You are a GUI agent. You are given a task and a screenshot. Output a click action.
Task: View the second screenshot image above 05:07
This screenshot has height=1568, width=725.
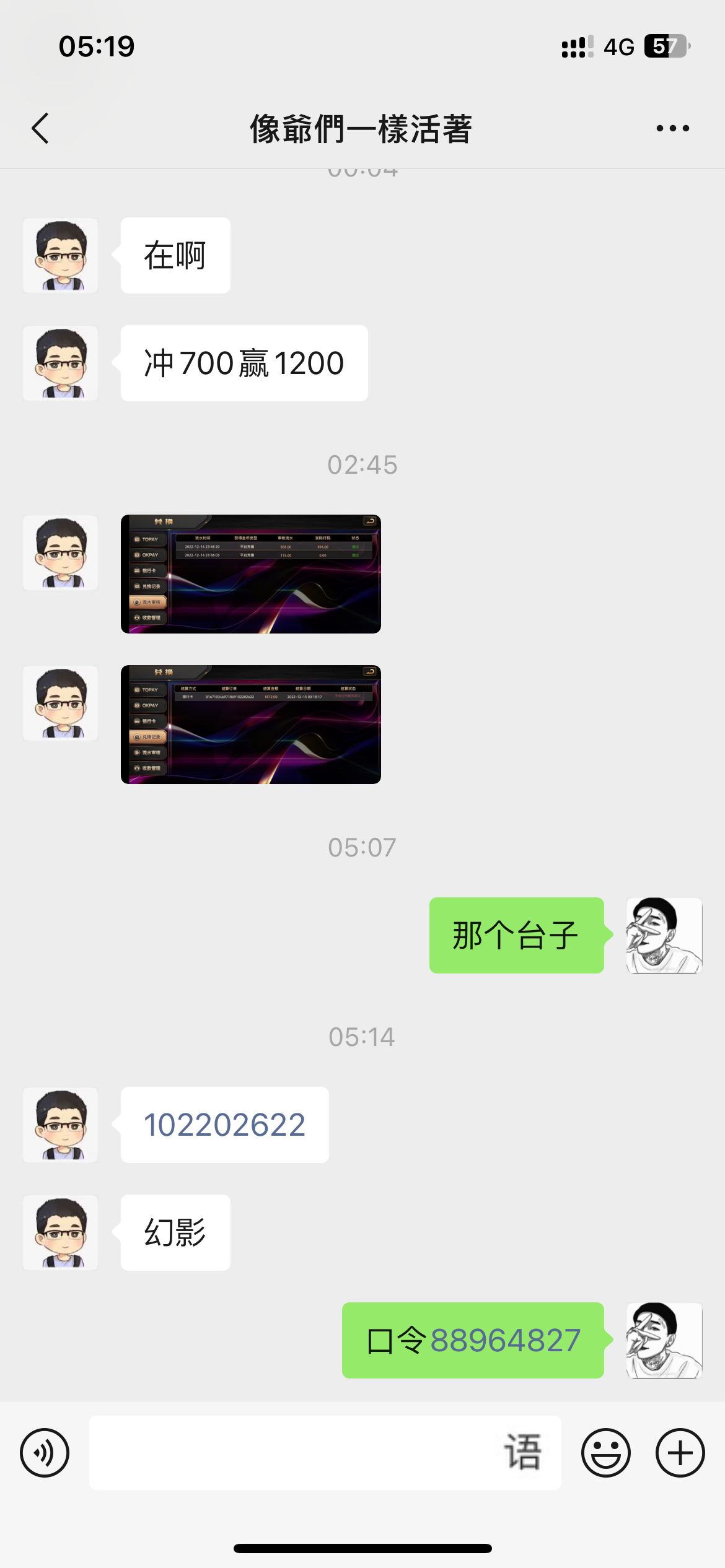coord(250,725)
